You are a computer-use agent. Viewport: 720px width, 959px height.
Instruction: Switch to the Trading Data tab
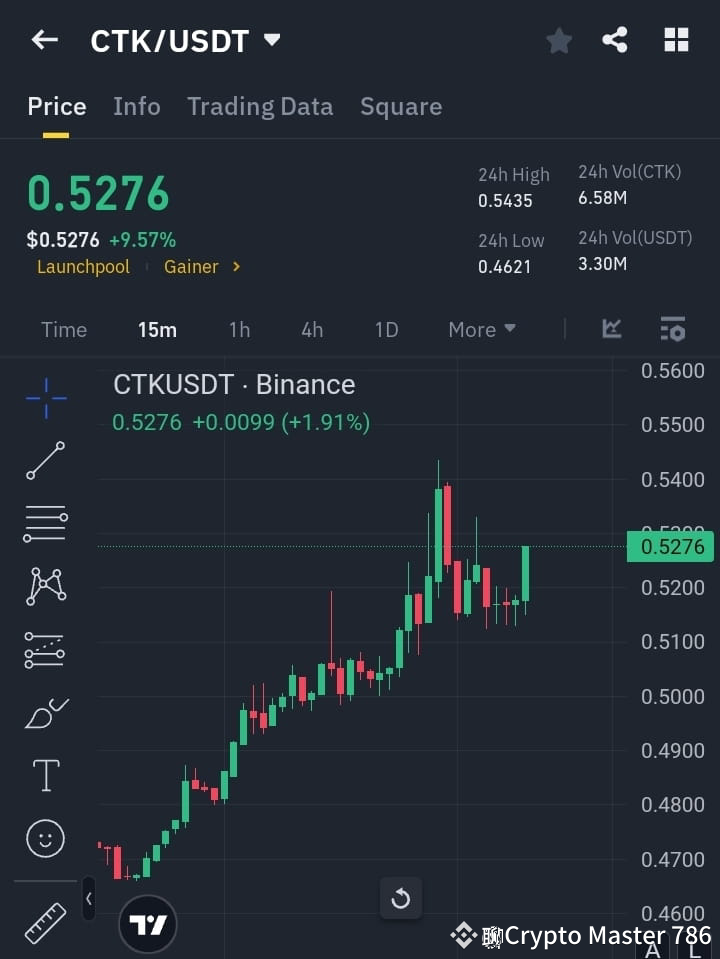(x=260, y=106)
